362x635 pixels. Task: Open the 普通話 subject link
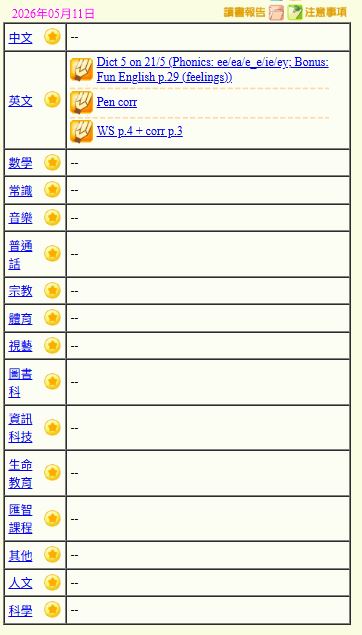(20, 255)
